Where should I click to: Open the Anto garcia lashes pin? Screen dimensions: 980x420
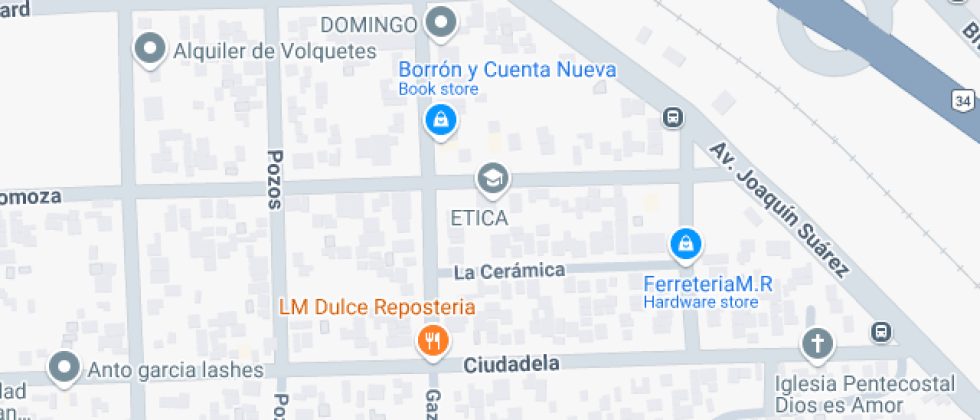click(x=65, y=367)
